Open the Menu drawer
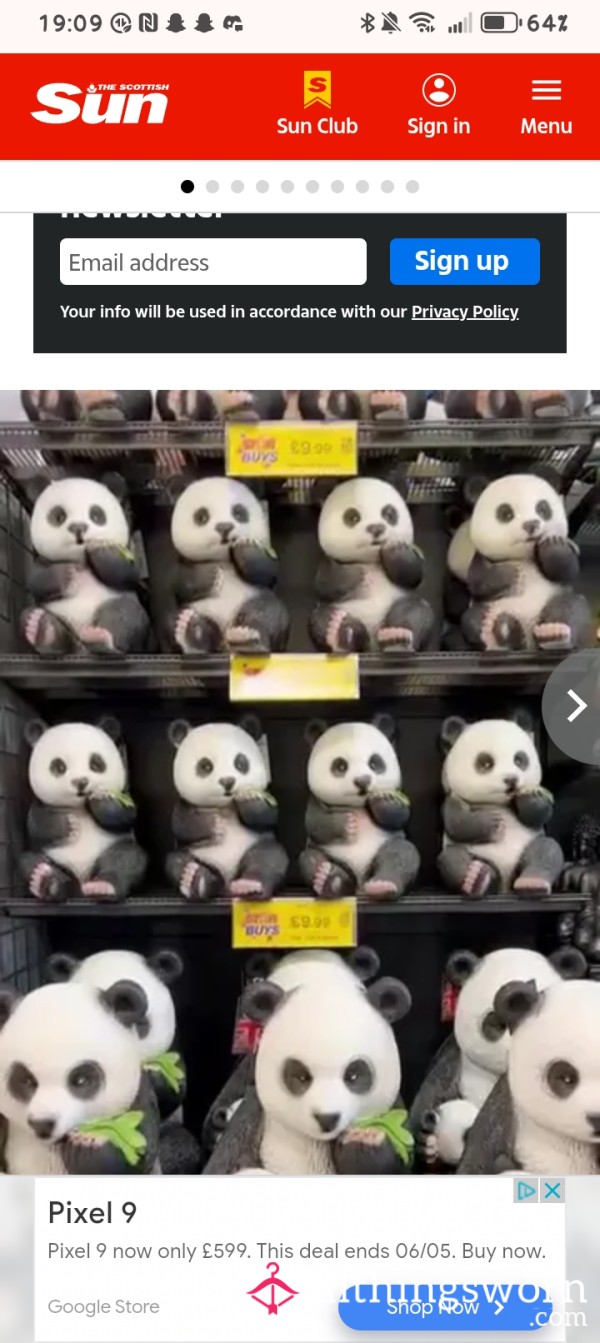Image resolution: width=600 pixels, height=1343 pixels. pyautogui.click(x=546, y=105)
